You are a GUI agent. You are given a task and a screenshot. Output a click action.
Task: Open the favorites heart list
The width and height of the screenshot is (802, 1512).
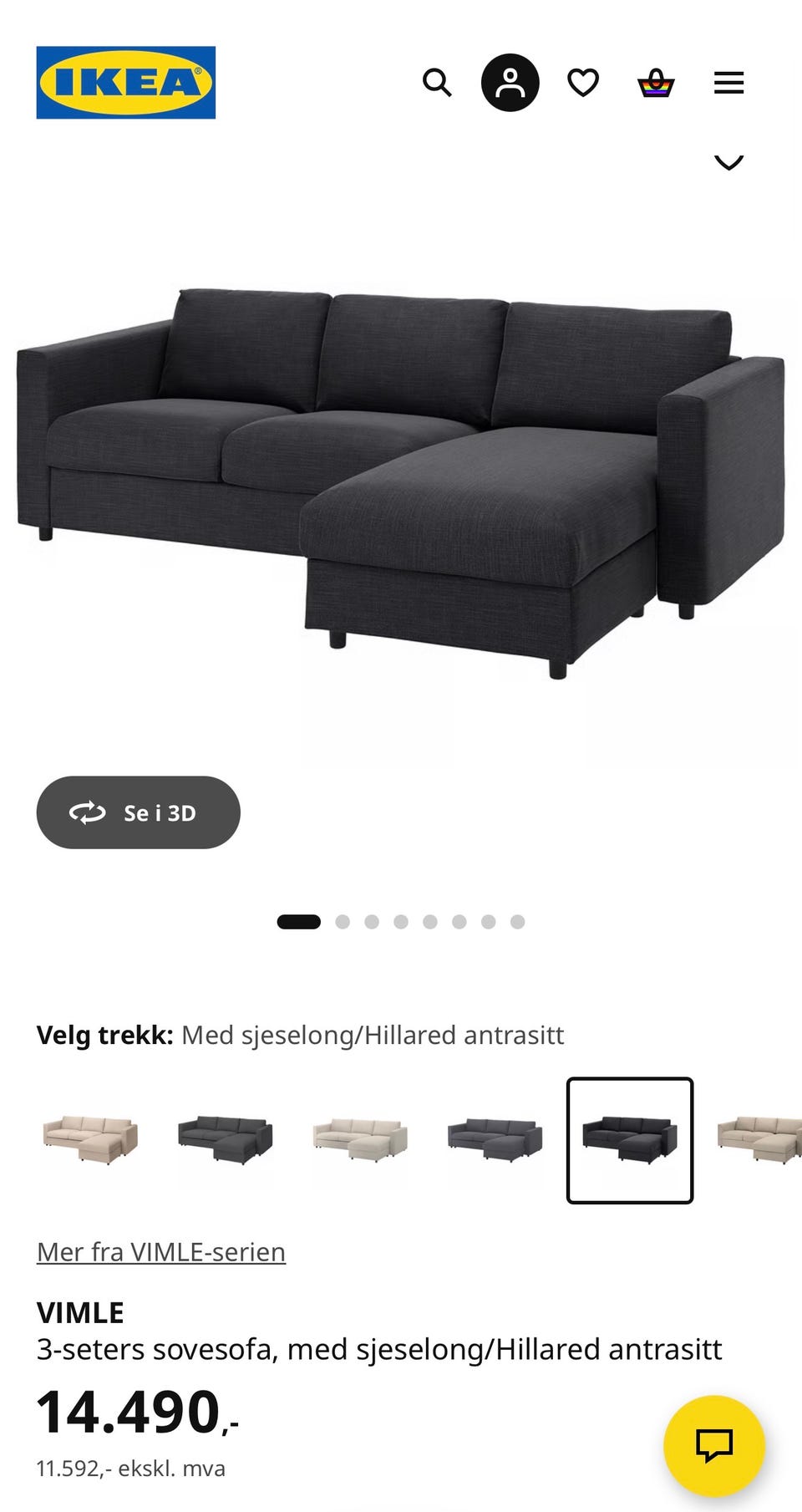[583, 83]
